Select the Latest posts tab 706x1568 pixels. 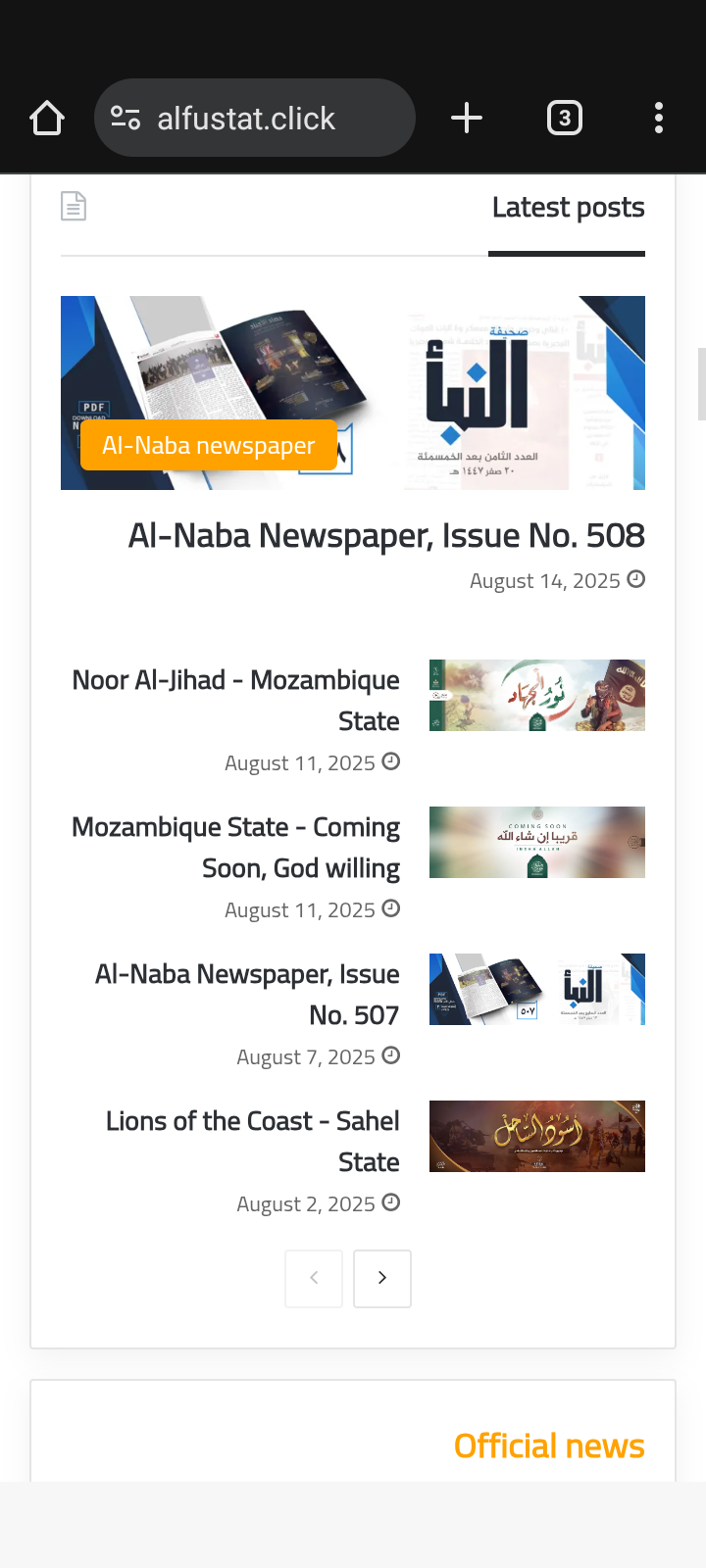pos(568,208)
